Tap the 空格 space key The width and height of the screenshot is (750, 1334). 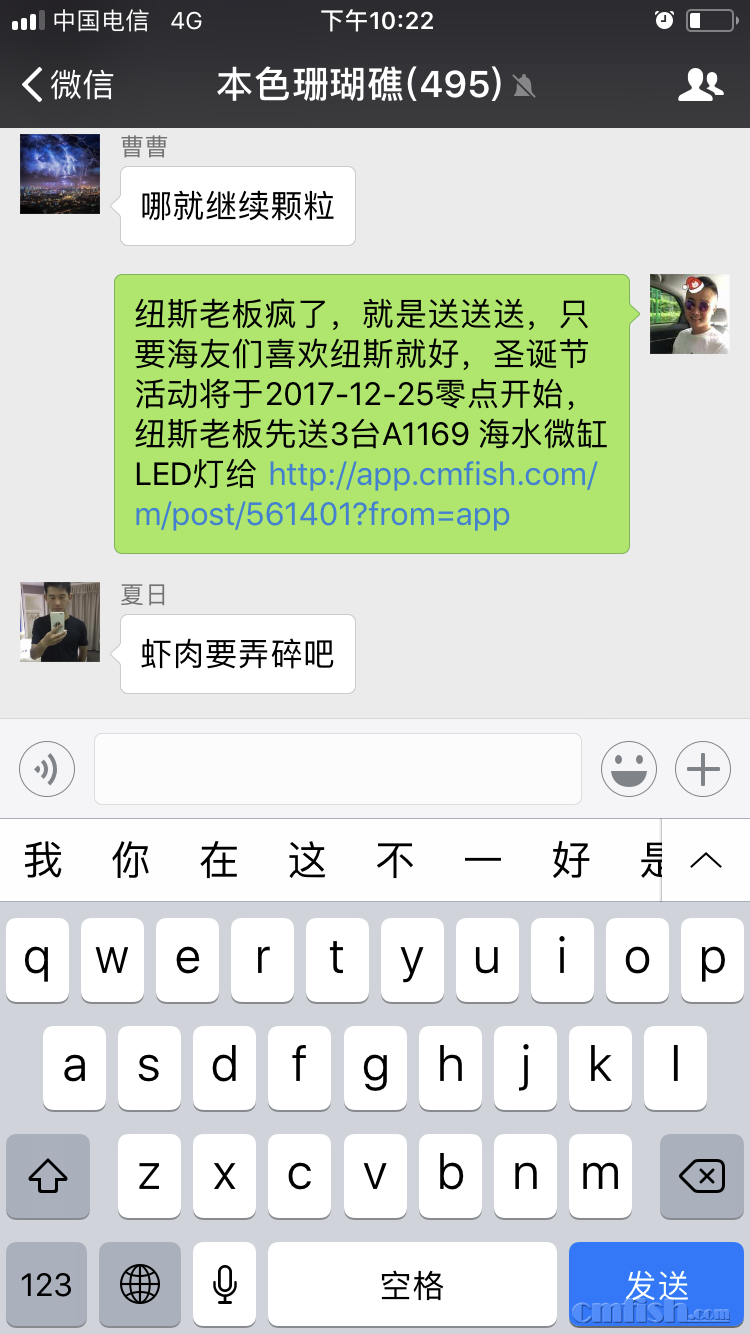(412, 1285)
